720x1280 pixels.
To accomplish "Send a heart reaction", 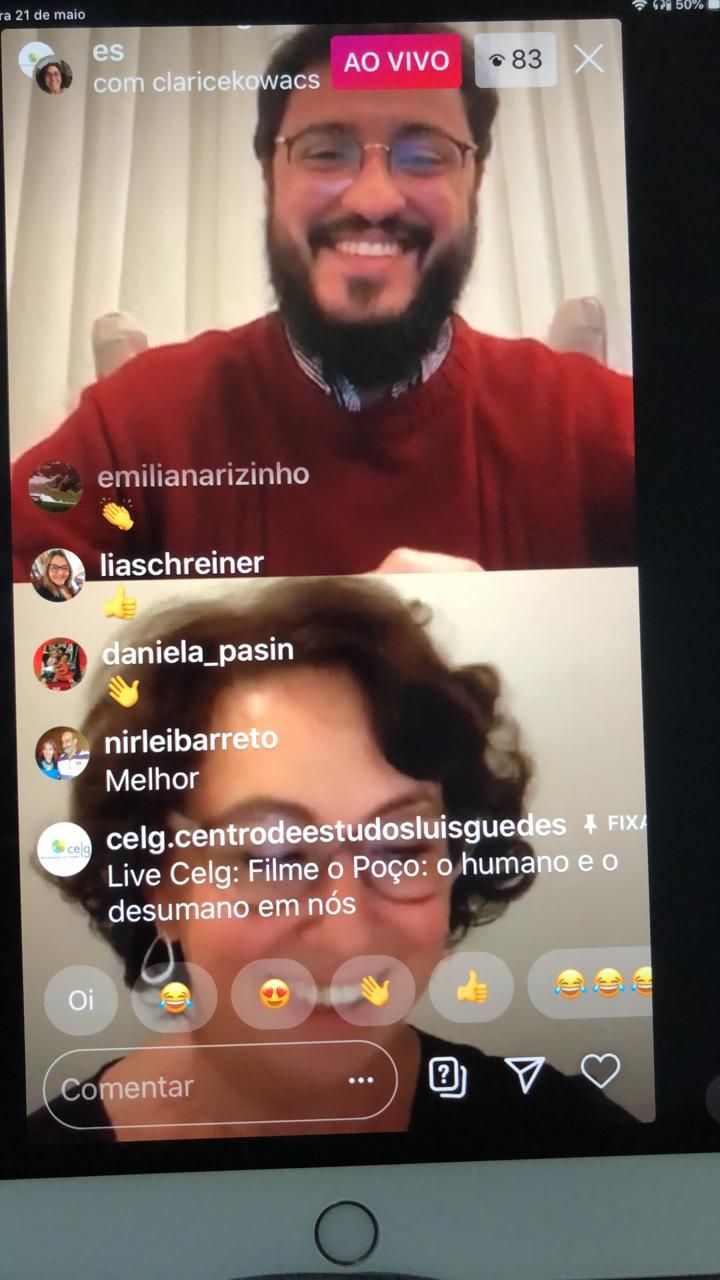I will pos(601,1071).
